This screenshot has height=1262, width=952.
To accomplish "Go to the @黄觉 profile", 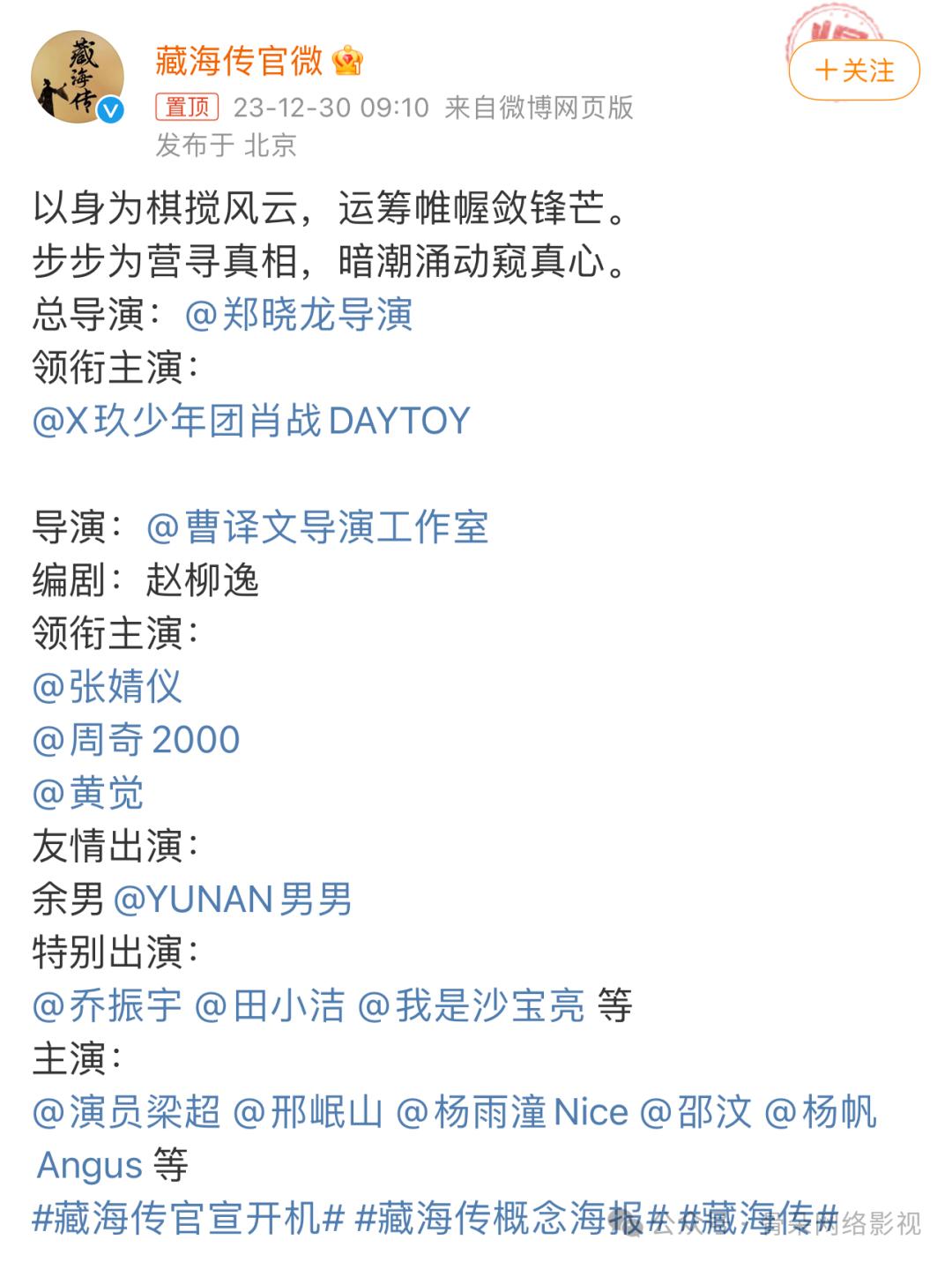I will tap(88, 793).
